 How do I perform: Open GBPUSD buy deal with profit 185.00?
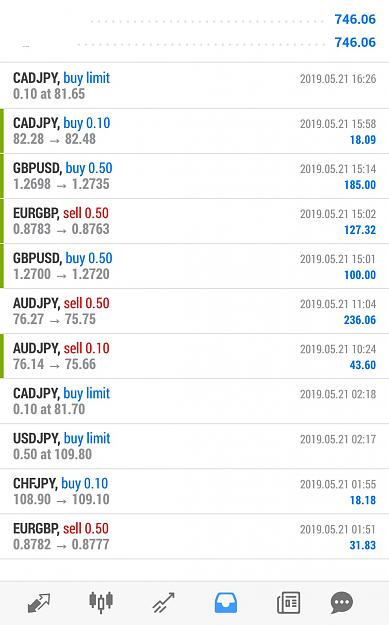[194, 176]
